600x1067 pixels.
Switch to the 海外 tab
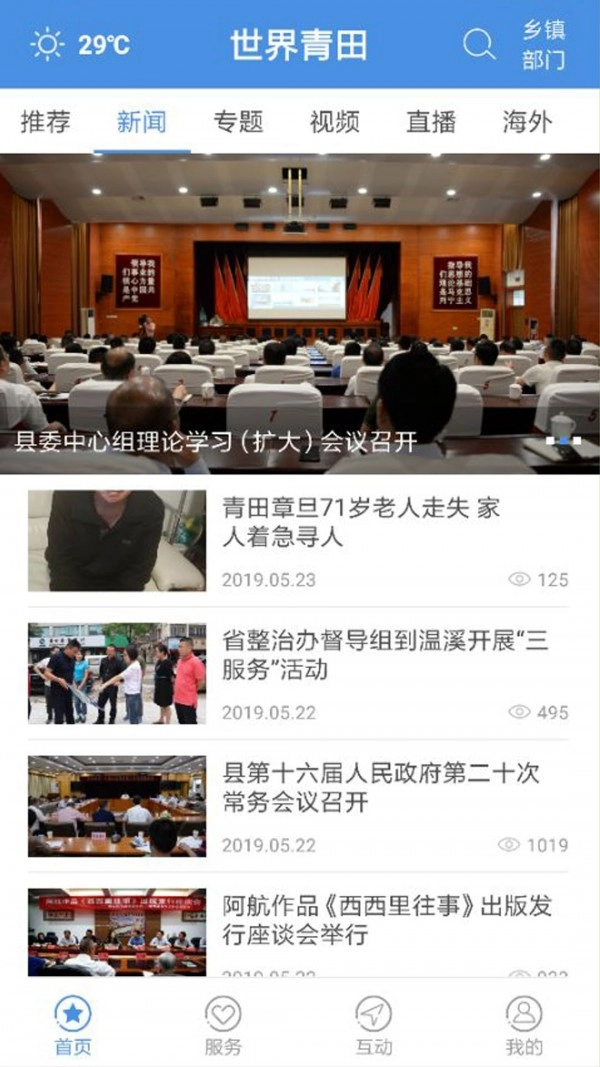point(527,122)
